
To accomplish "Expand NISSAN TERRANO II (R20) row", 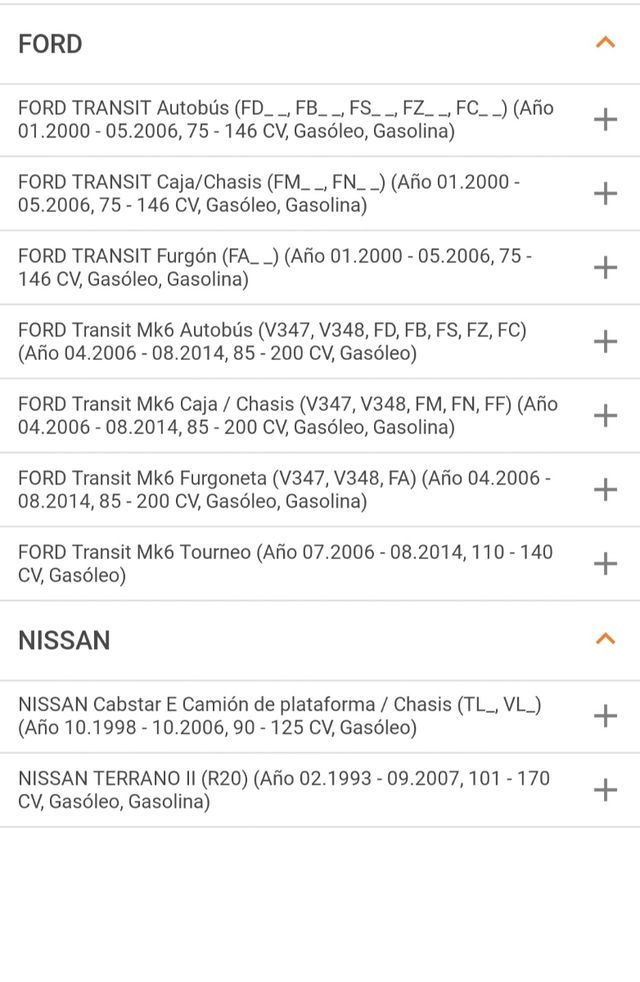I will tap(605, 791).
